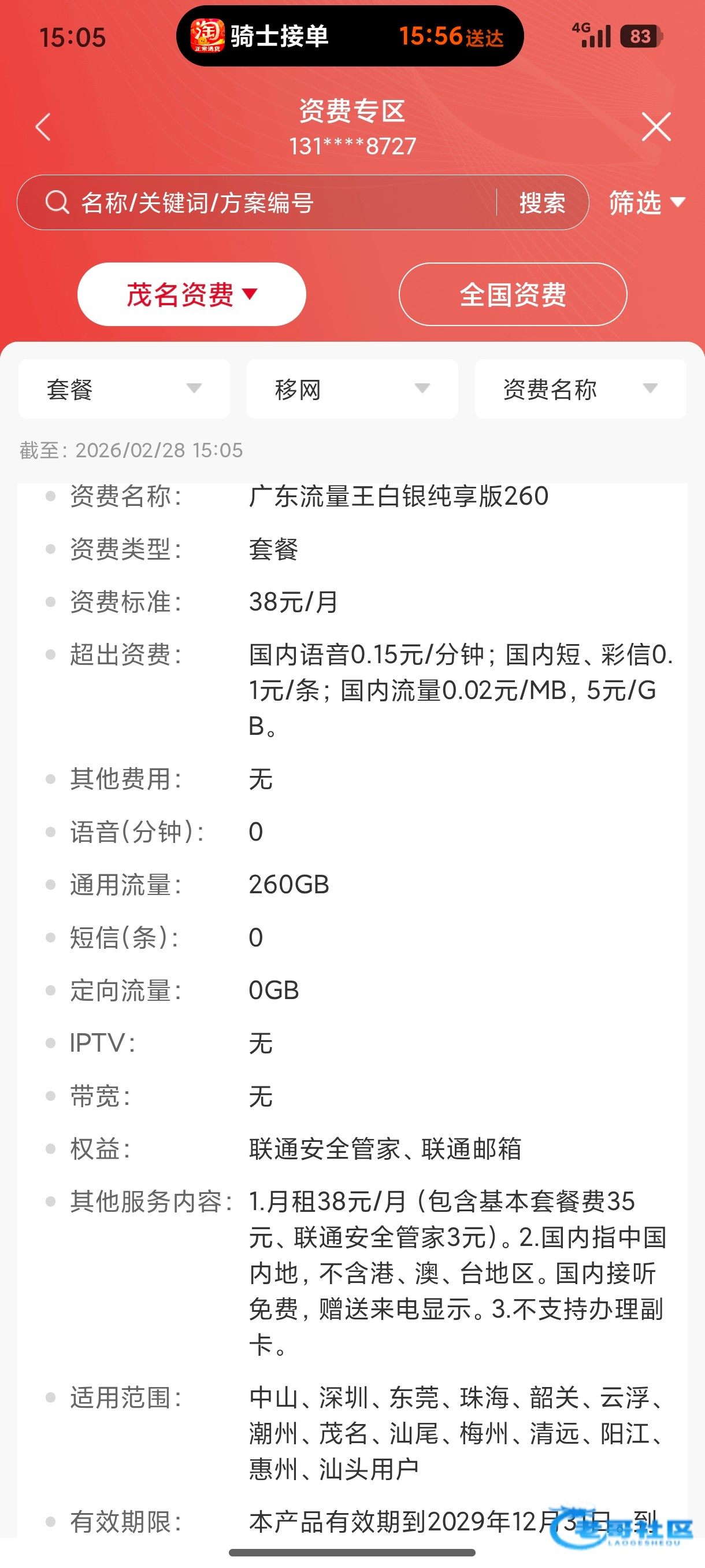The image size is (705, 1568).
Task: Select the 茂名资费 tab
Action: [192, 295]
